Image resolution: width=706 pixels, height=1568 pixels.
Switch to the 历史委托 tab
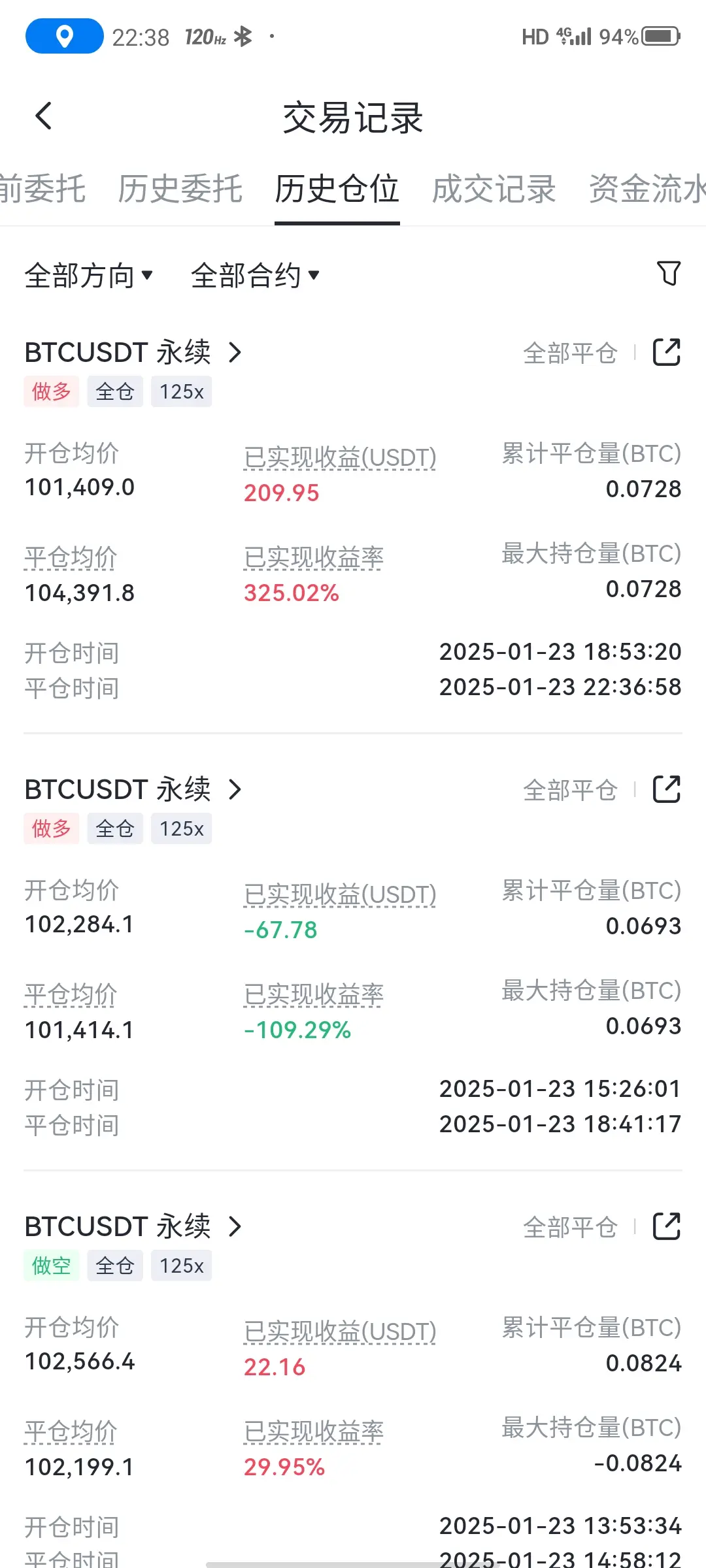180,189
